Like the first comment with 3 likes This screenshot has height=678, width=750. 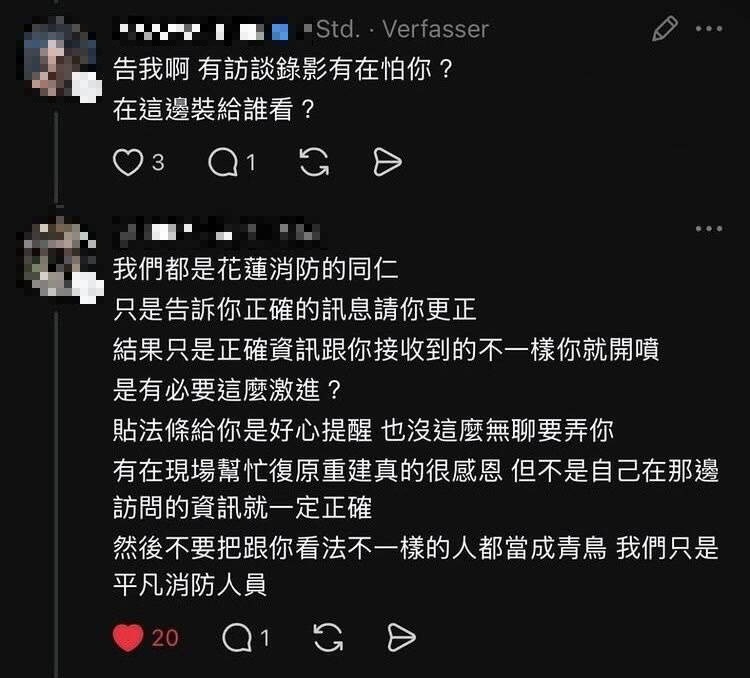(128, 163)
